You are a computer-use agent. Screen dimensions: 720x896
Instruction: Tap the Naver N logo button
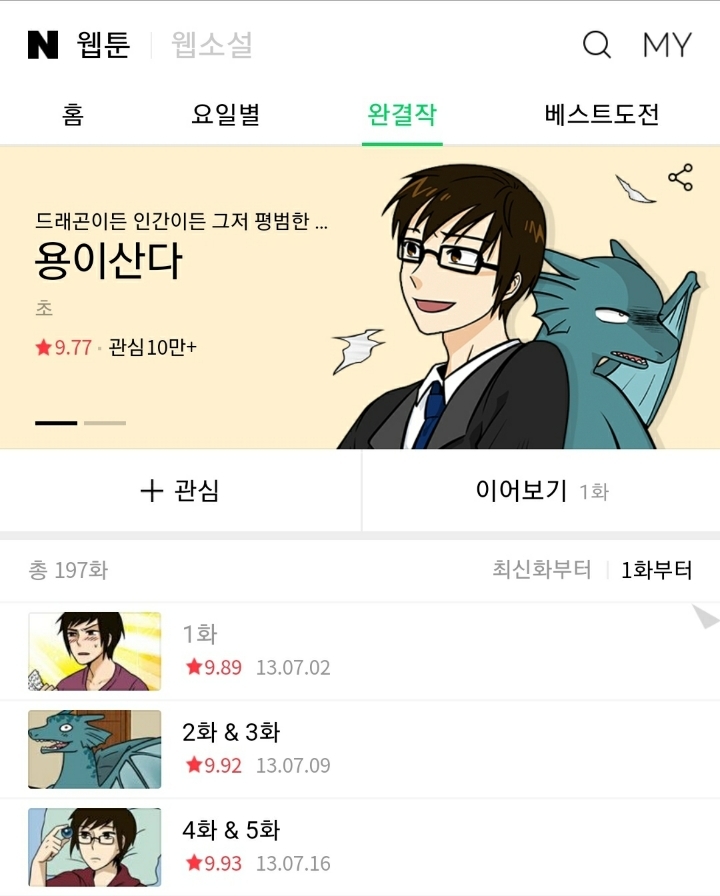tap(43, 45)
